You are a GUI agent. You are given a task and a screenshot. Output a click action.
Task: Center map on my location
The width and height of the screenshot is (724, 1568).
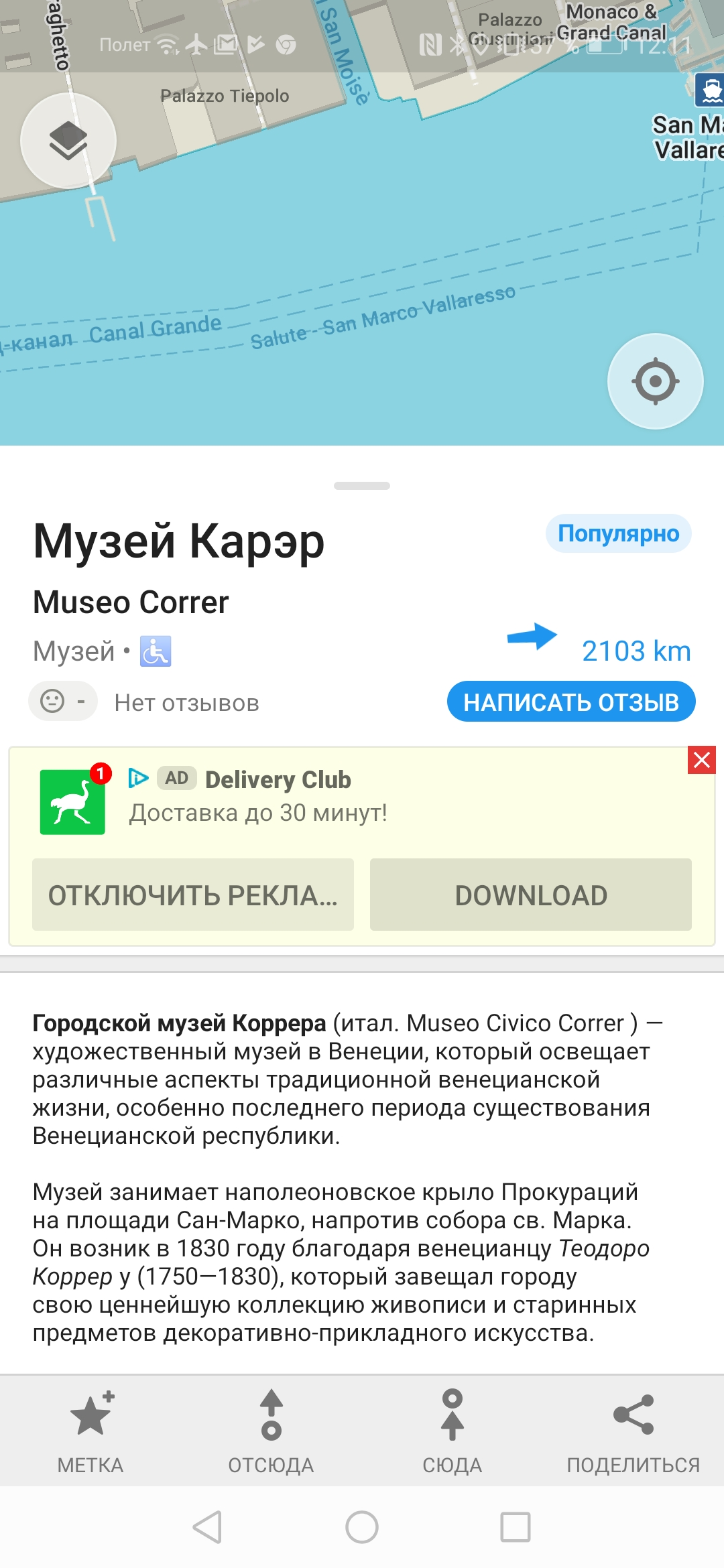coord(655,381)
